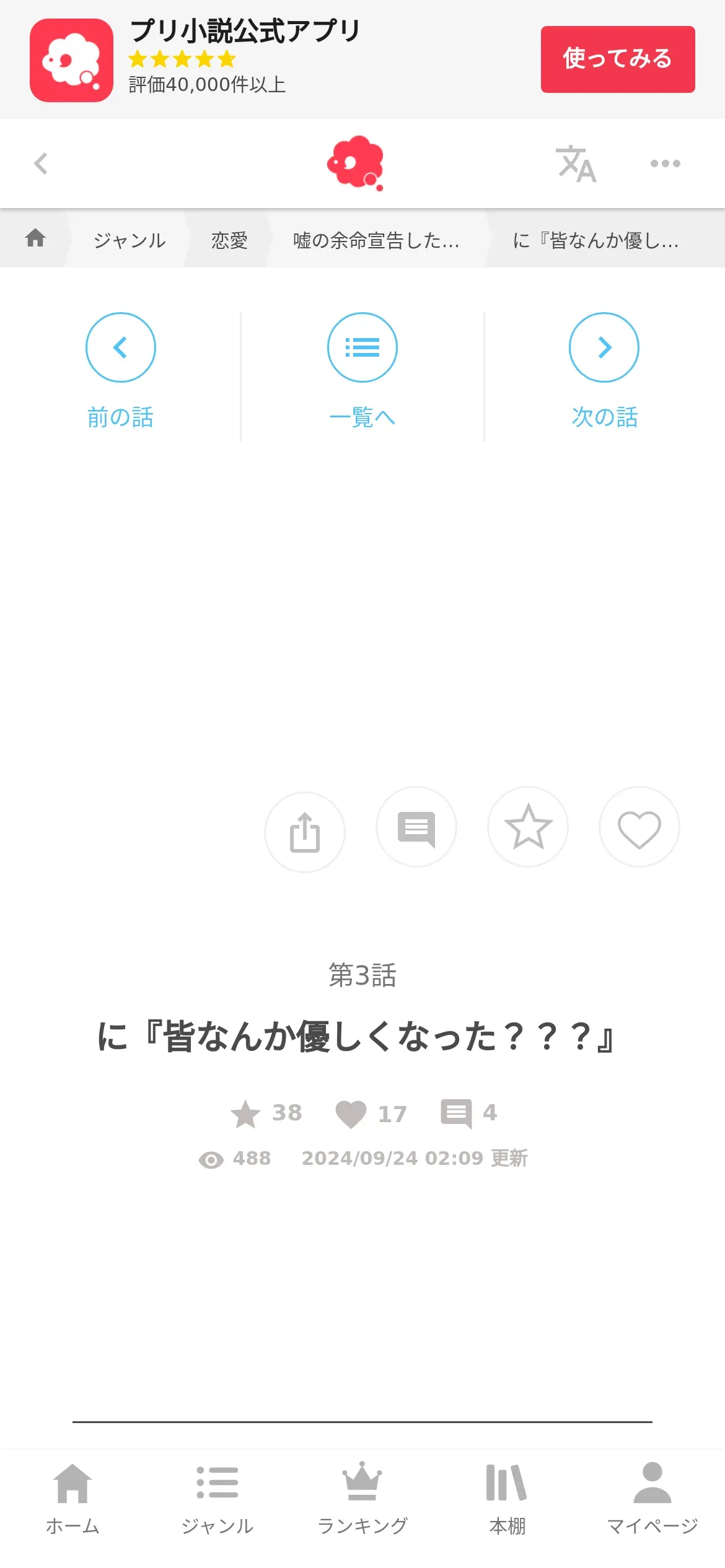Switch to the 本棚 tab
725x1568 pixels.
pyautogui.click(x=507, y=1497)
